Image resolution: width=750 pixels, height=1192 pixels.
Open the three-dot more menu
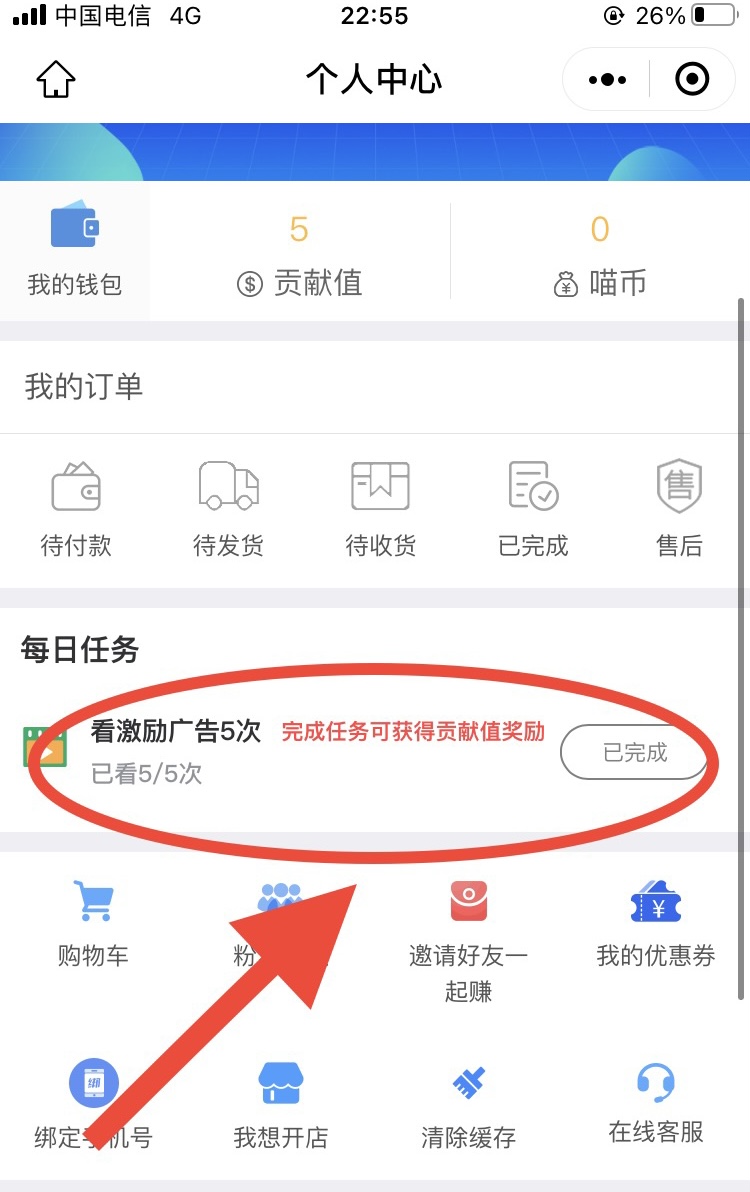[x=607, y=80]
